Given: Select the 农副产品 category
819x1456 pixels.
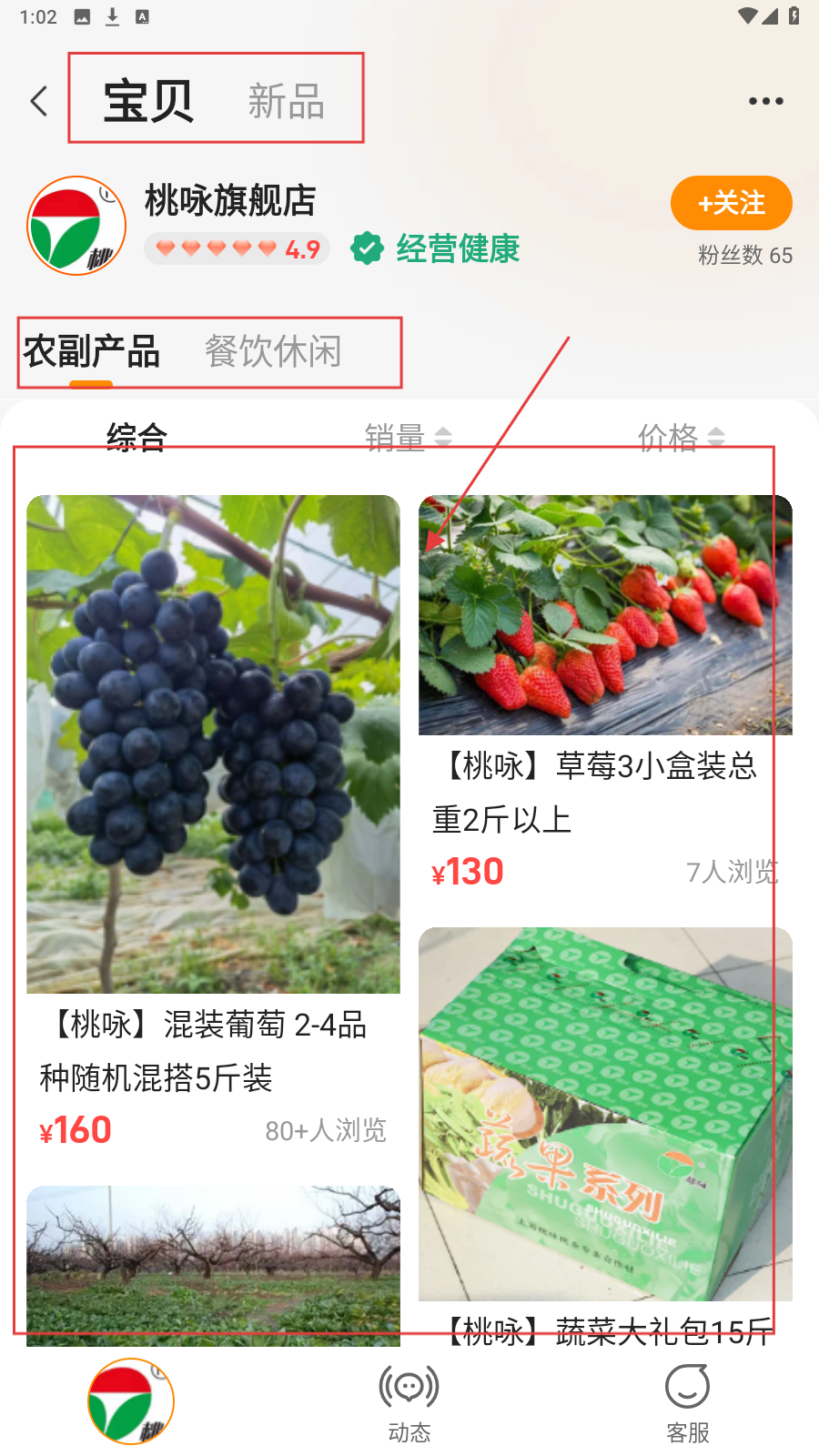Looking at the screenshot, I should 92,352.
